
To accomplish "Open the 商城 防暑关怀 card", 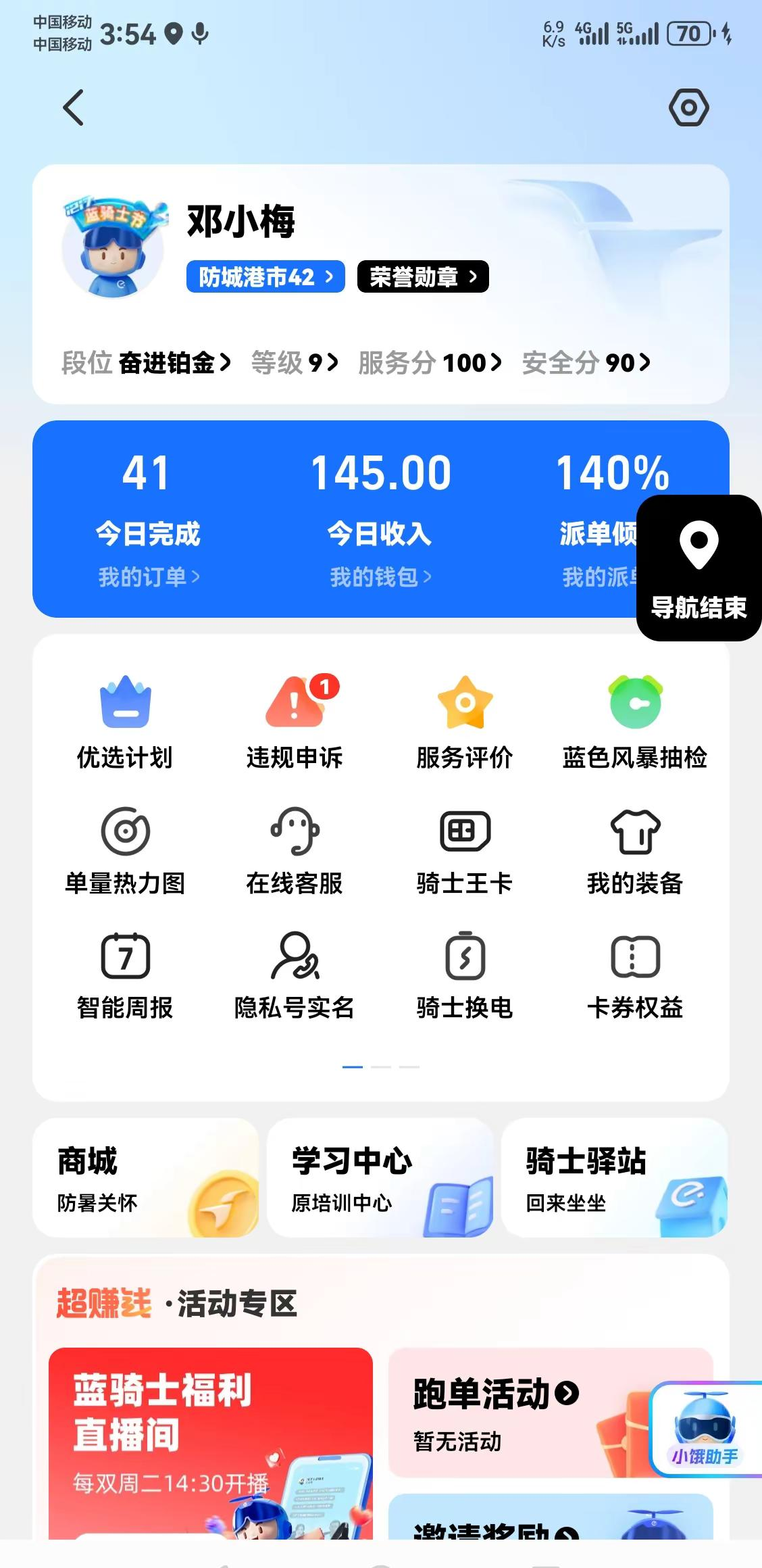I will click(145, 1177).
